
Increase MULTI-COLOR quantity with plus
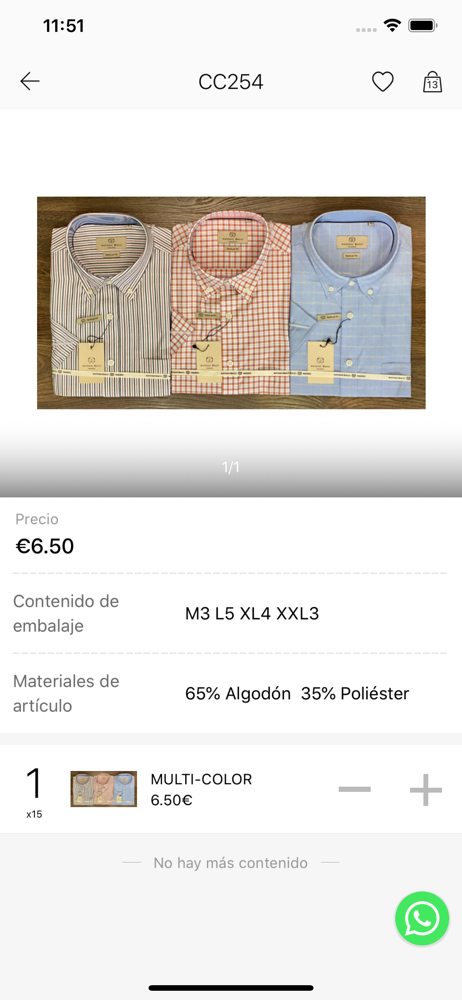click(x=426, y=790)
